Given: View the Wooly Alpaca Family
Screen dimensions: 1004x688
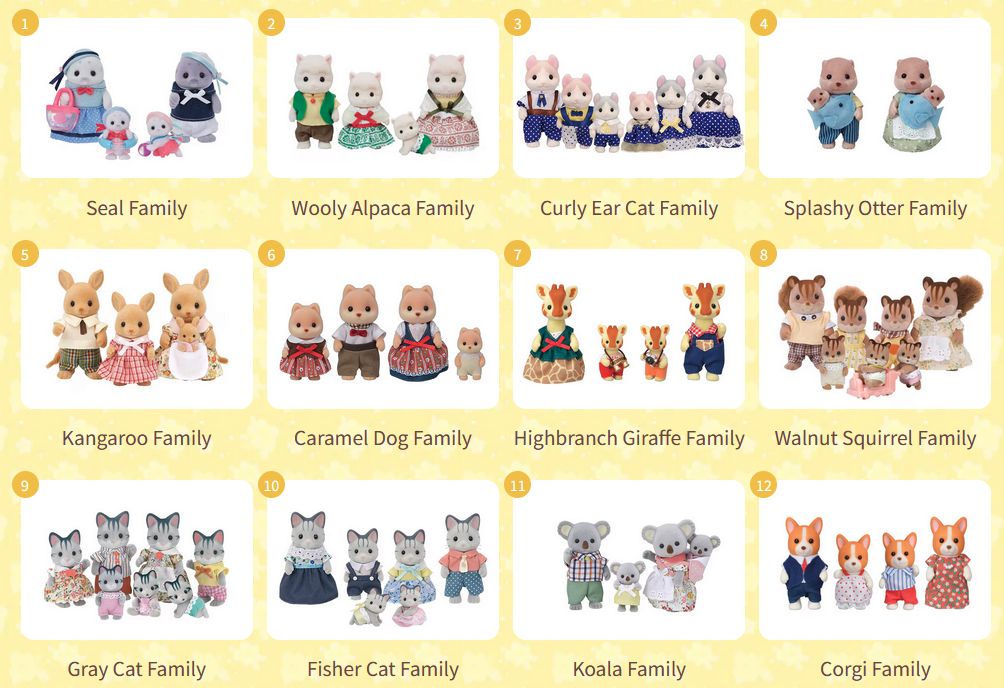Looking at the screenshot, I should coord(383,99).
